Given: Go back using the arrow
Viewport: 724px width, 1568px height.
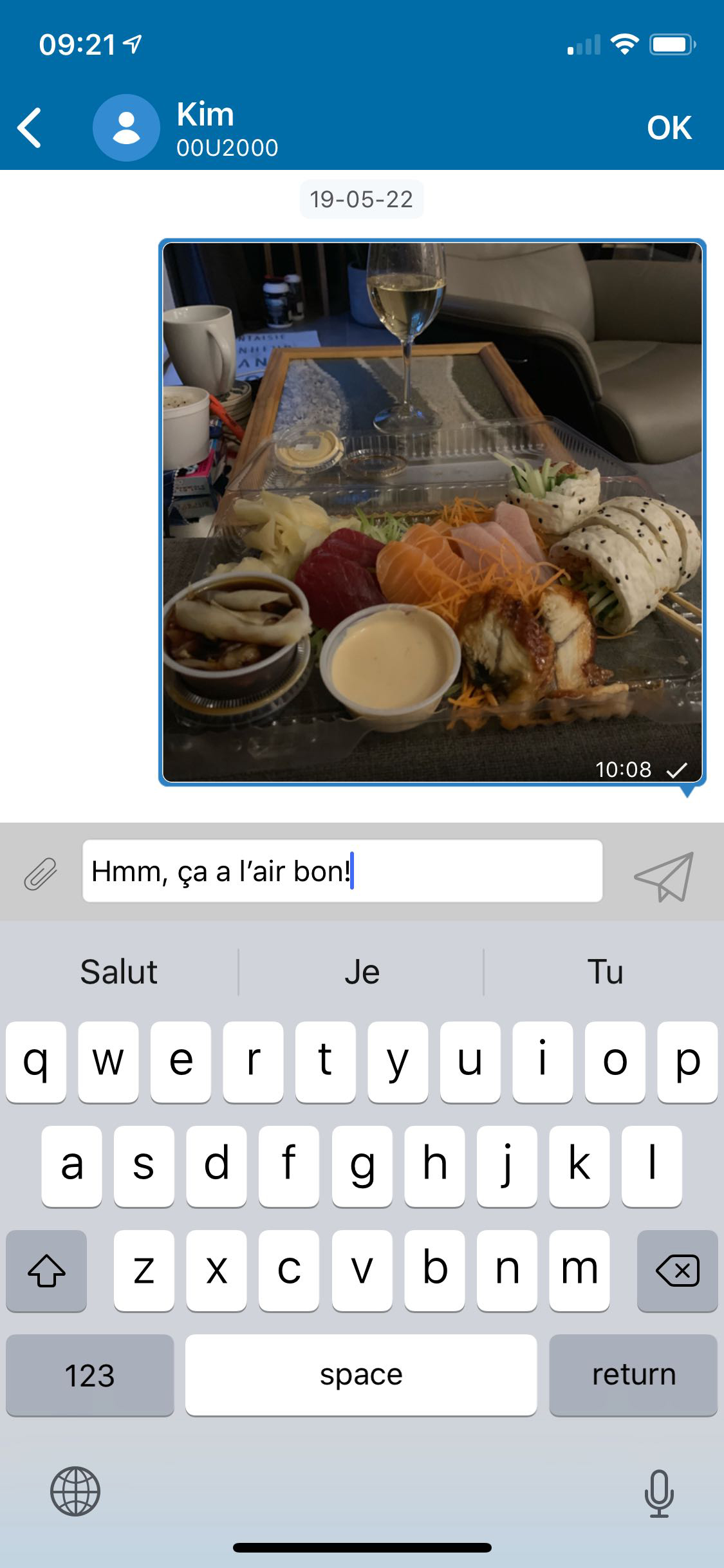Looking at the screenshot, I should [x=30, y=127].
